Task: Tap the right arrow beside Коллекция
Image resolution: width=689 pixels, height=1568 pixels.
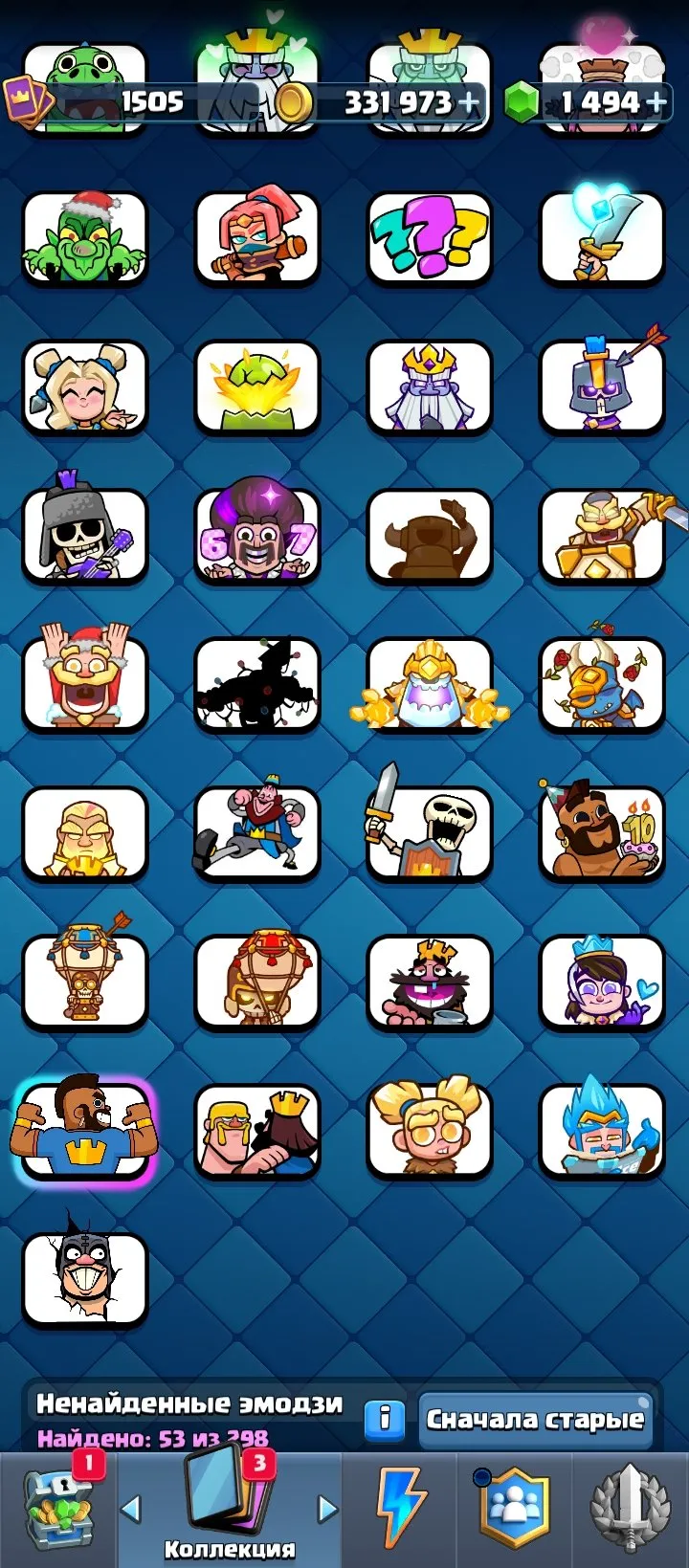Action: pos(328,1510)
